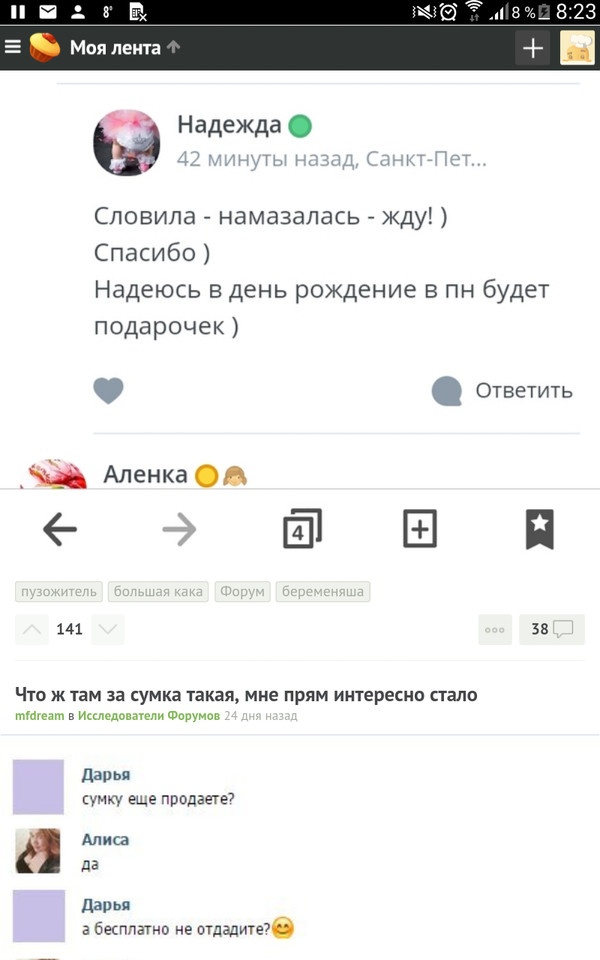Select the беременяша tag

pyautogui.click(x=323, y=592)
